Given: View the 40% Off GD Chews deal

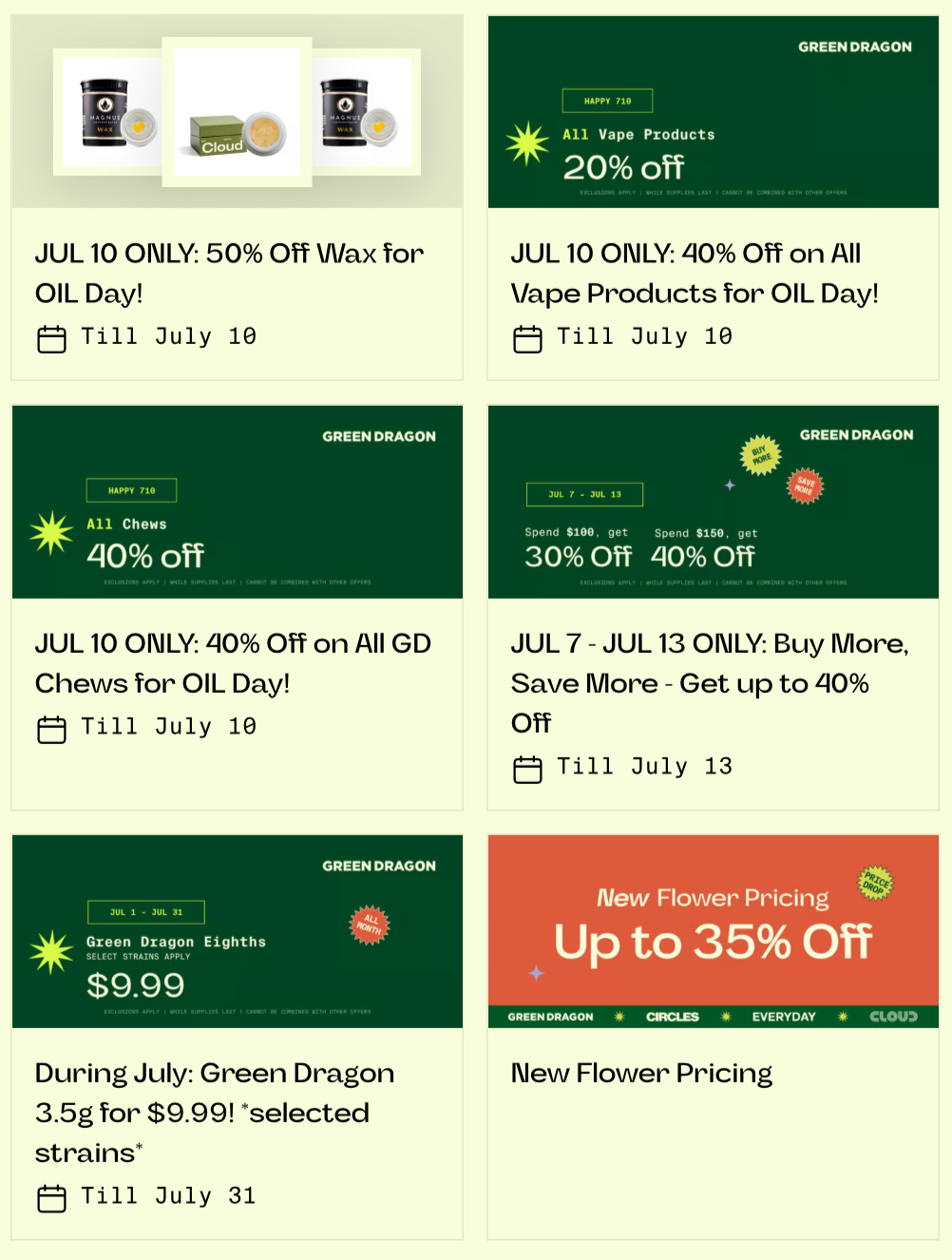Looking at the screenshot, I should click(233, 662).
